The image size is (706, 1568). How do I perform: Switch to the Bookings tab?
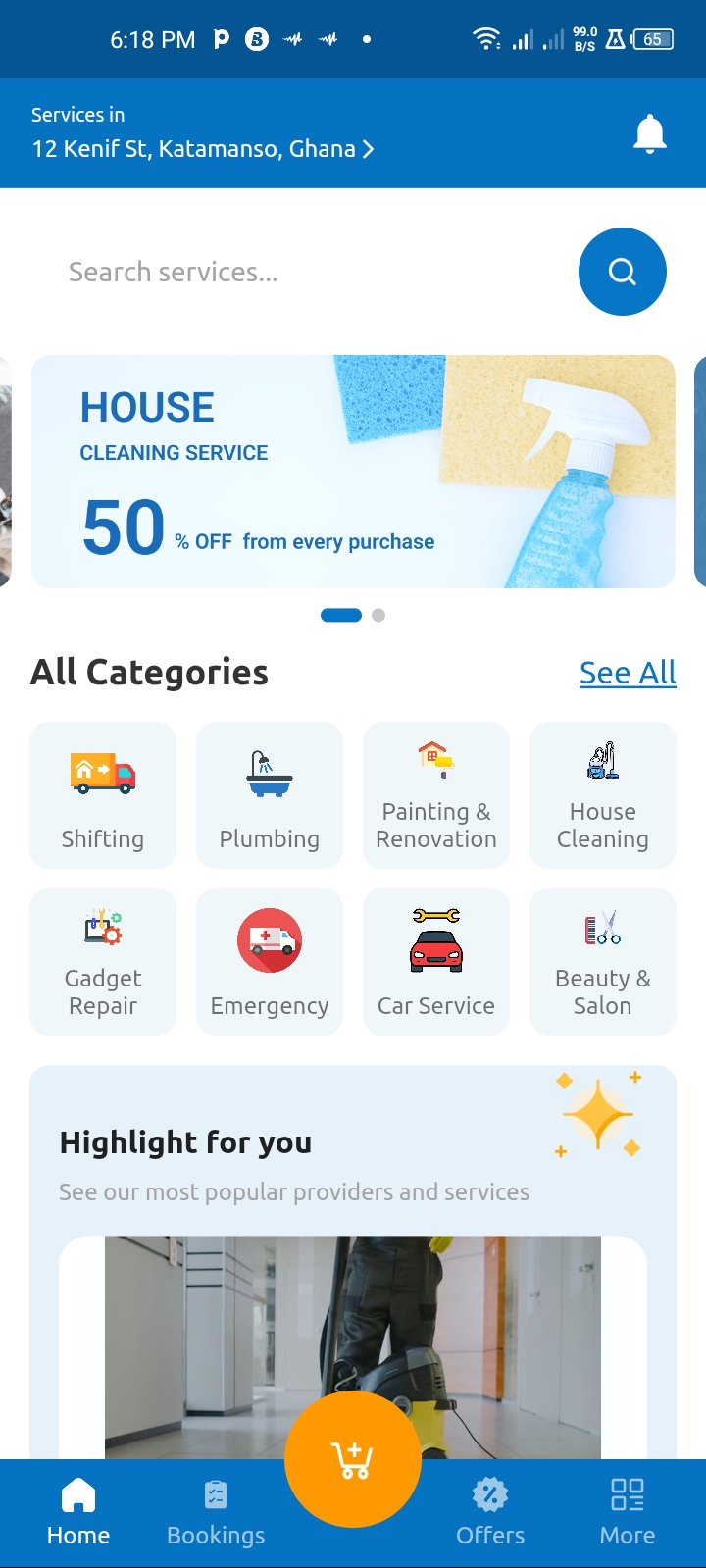click(x=215, y=1510)
